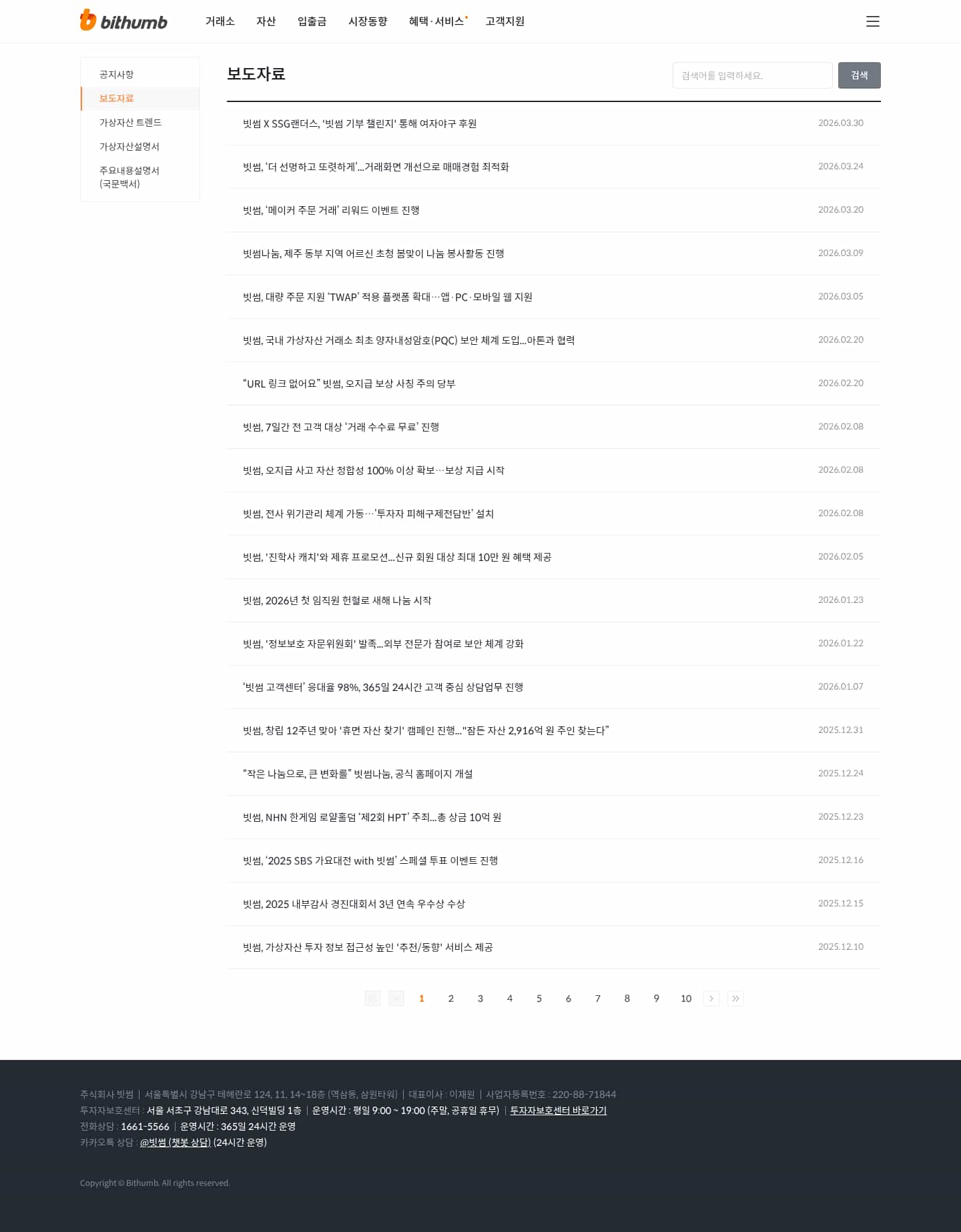Go to page 2 of results
The width and height of the screenshot is (961, 1232).
coord(451,999)
